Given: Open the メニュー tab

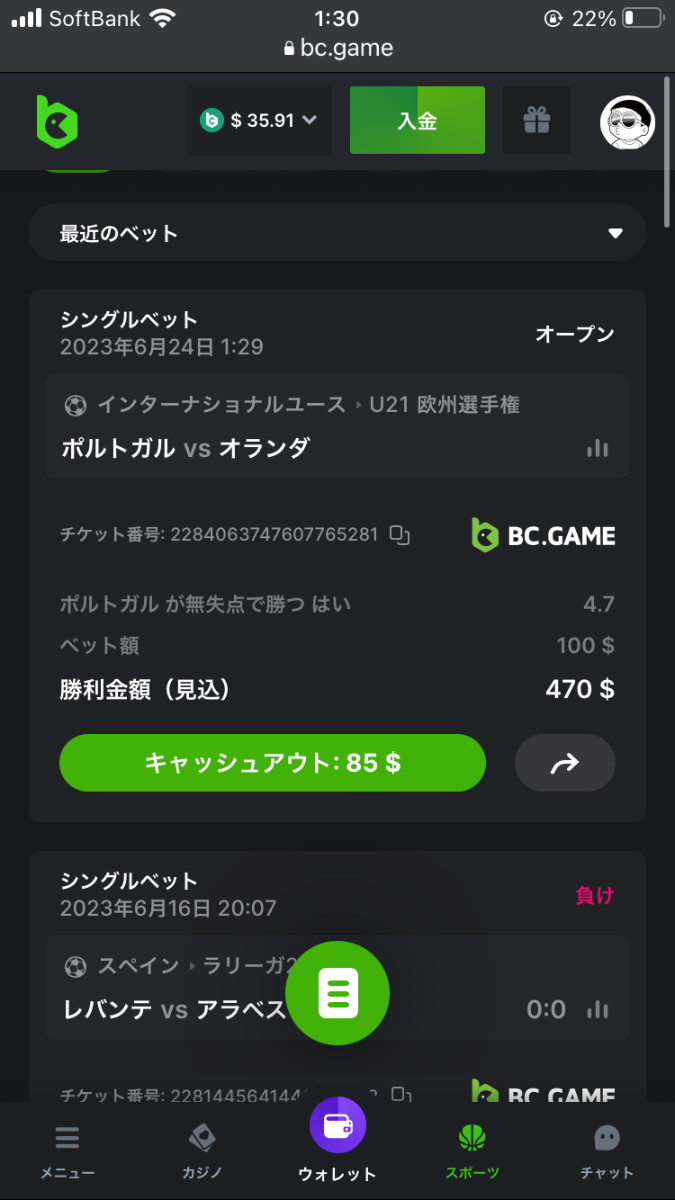Looking at the screenshot, I should (67, 1151).
